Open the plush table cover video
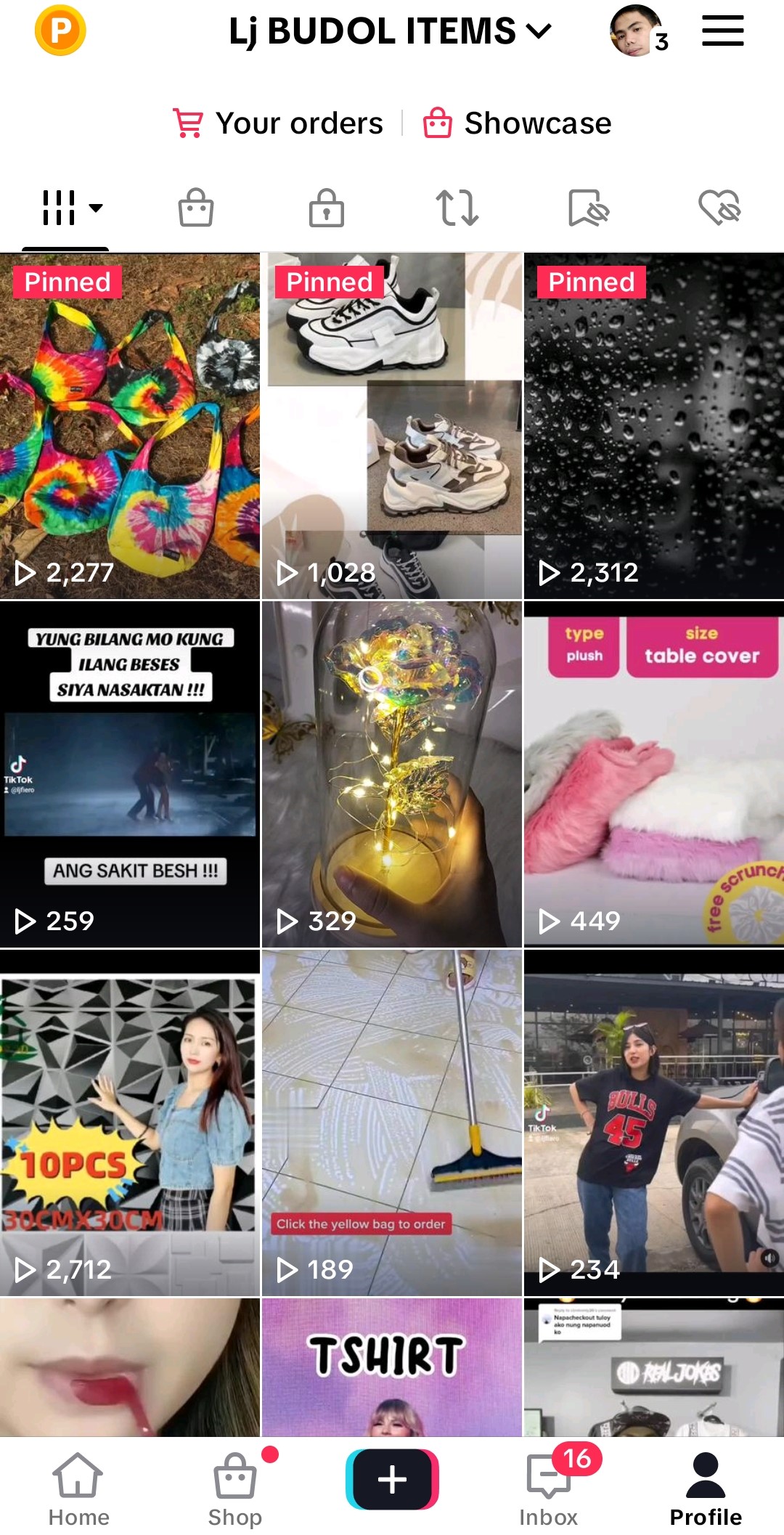This screenshot has width=784, height=1535. pyautogui.click(x=653, y=774)
